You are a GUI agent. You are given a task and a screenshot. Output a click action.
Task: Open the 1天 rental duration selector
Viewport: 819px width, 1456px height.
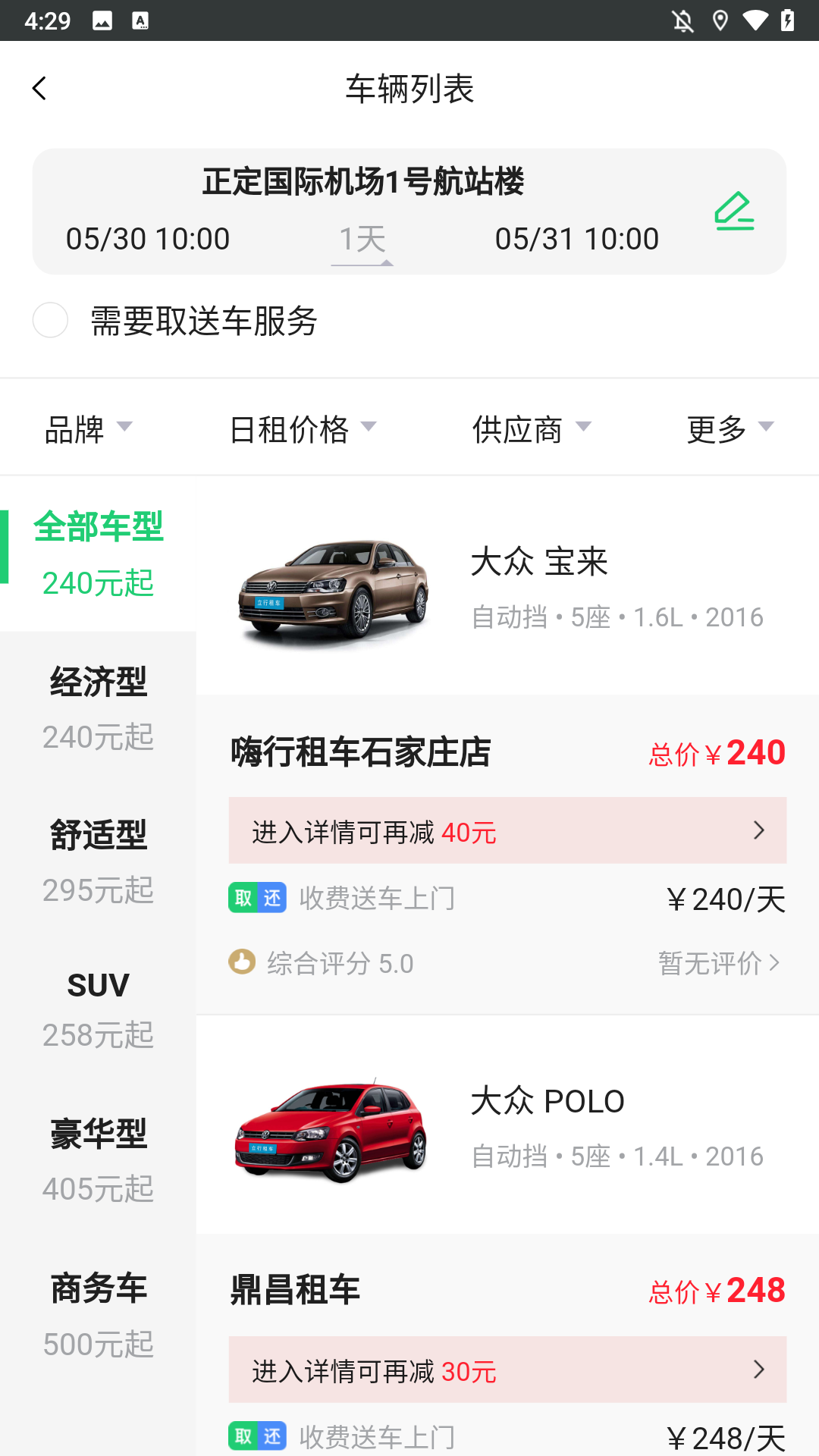point(362,237)
